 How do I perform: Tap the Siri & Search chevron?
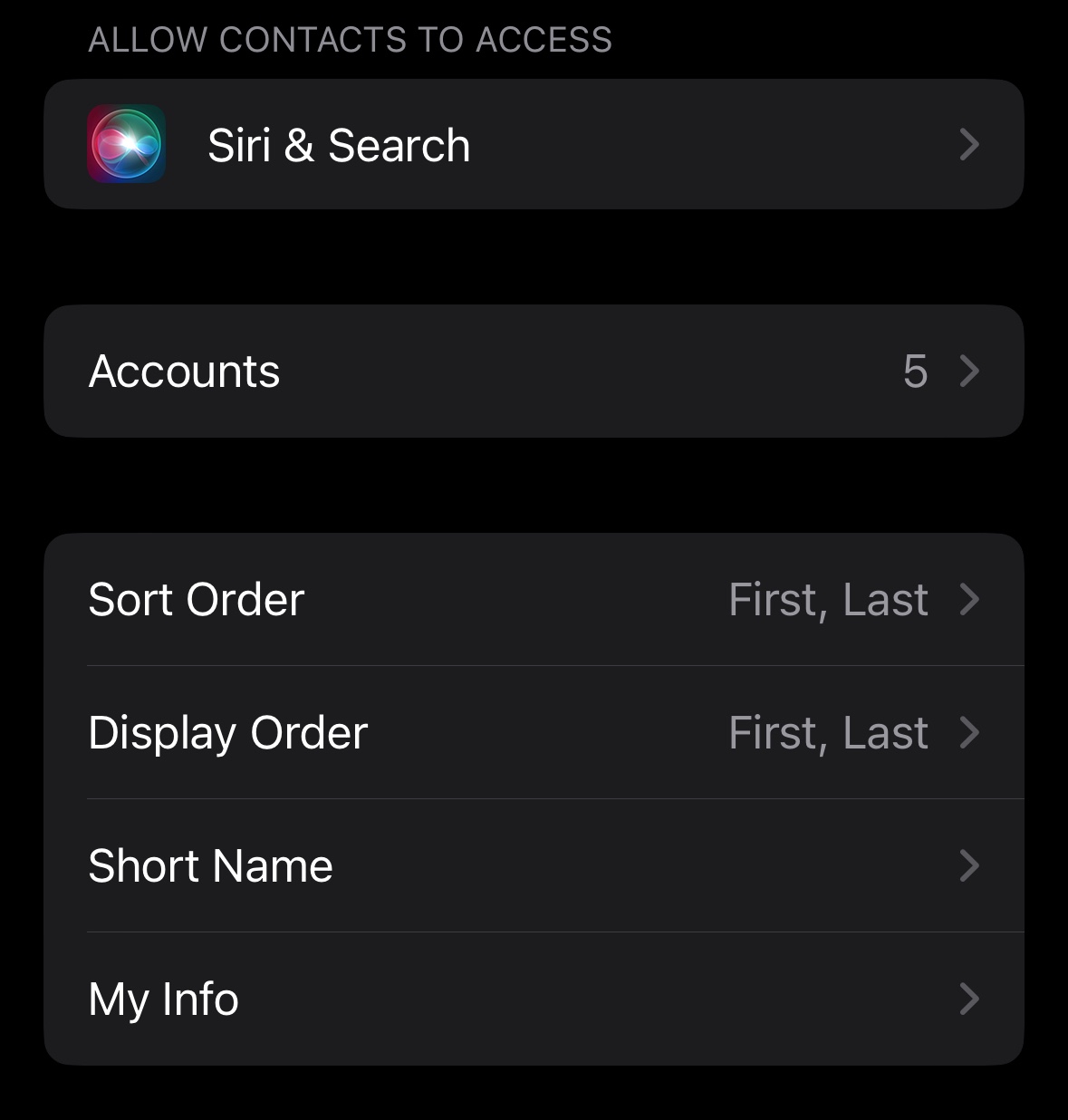click(x=970, y=144)
